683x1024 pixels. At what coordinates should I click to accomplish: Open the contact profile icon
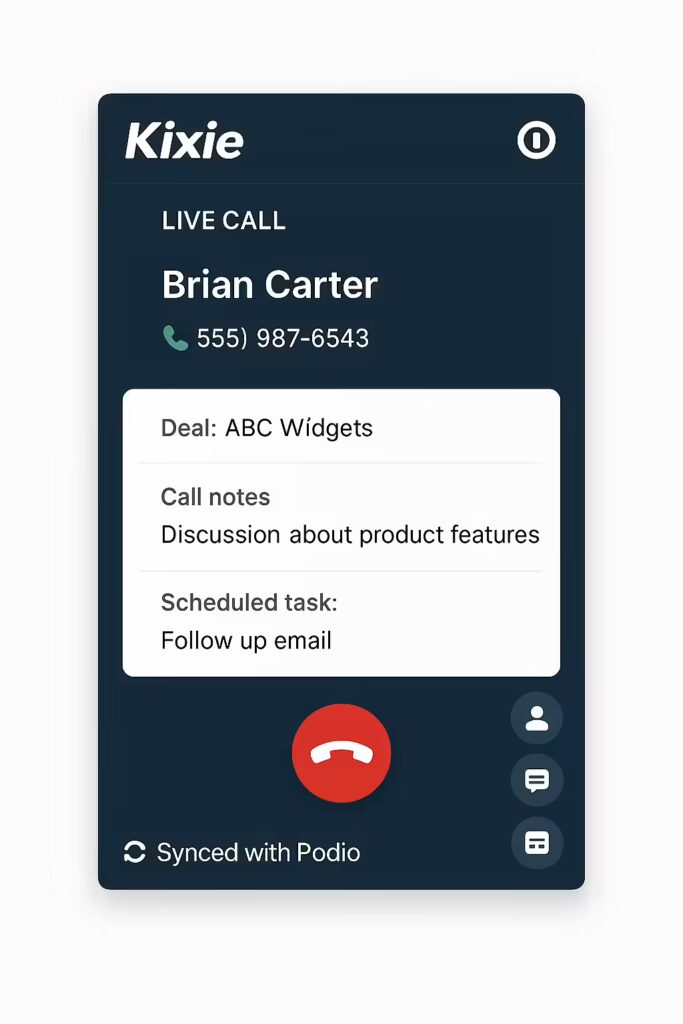[537, 718]
